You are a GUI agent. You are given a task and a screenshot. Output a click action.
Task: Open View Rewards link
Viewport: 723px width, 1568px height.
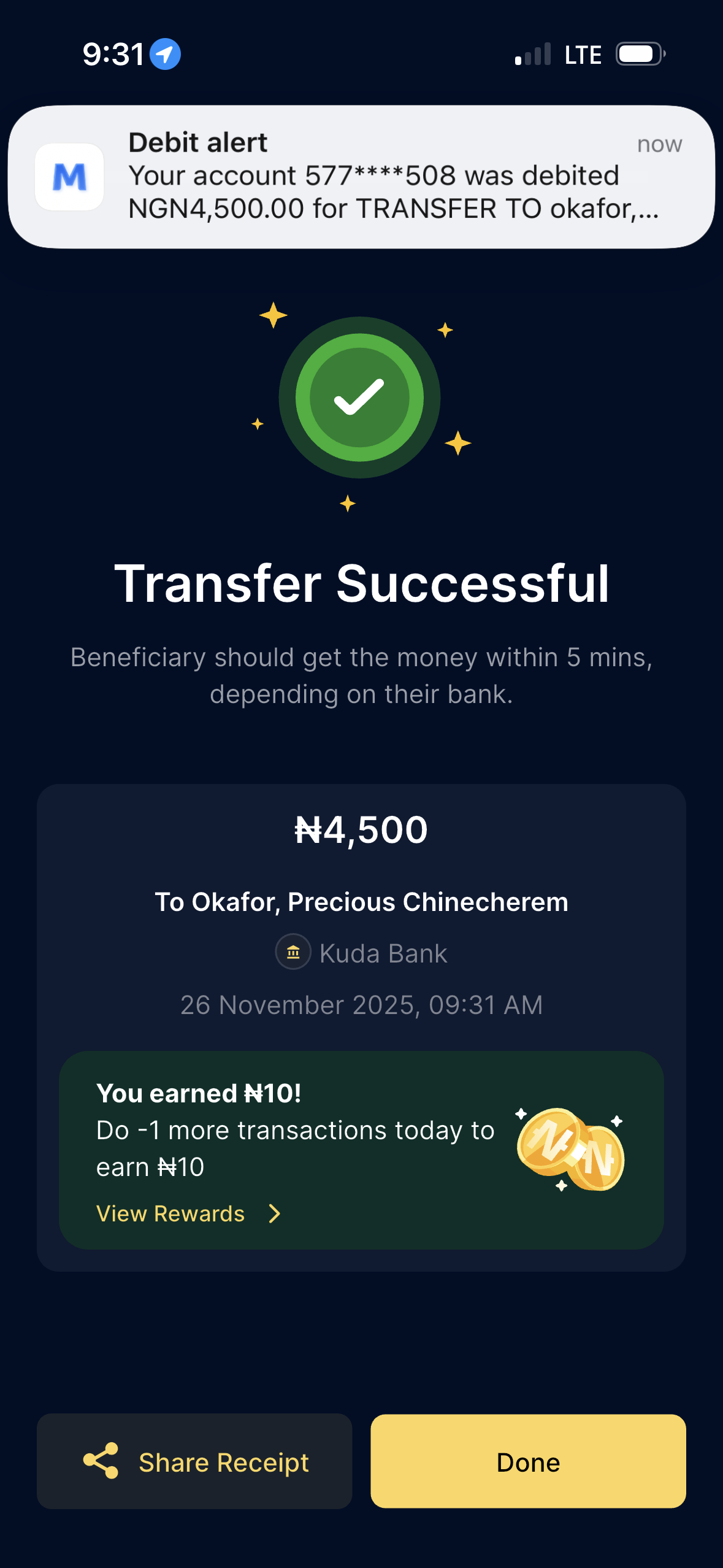(188, 1213)
